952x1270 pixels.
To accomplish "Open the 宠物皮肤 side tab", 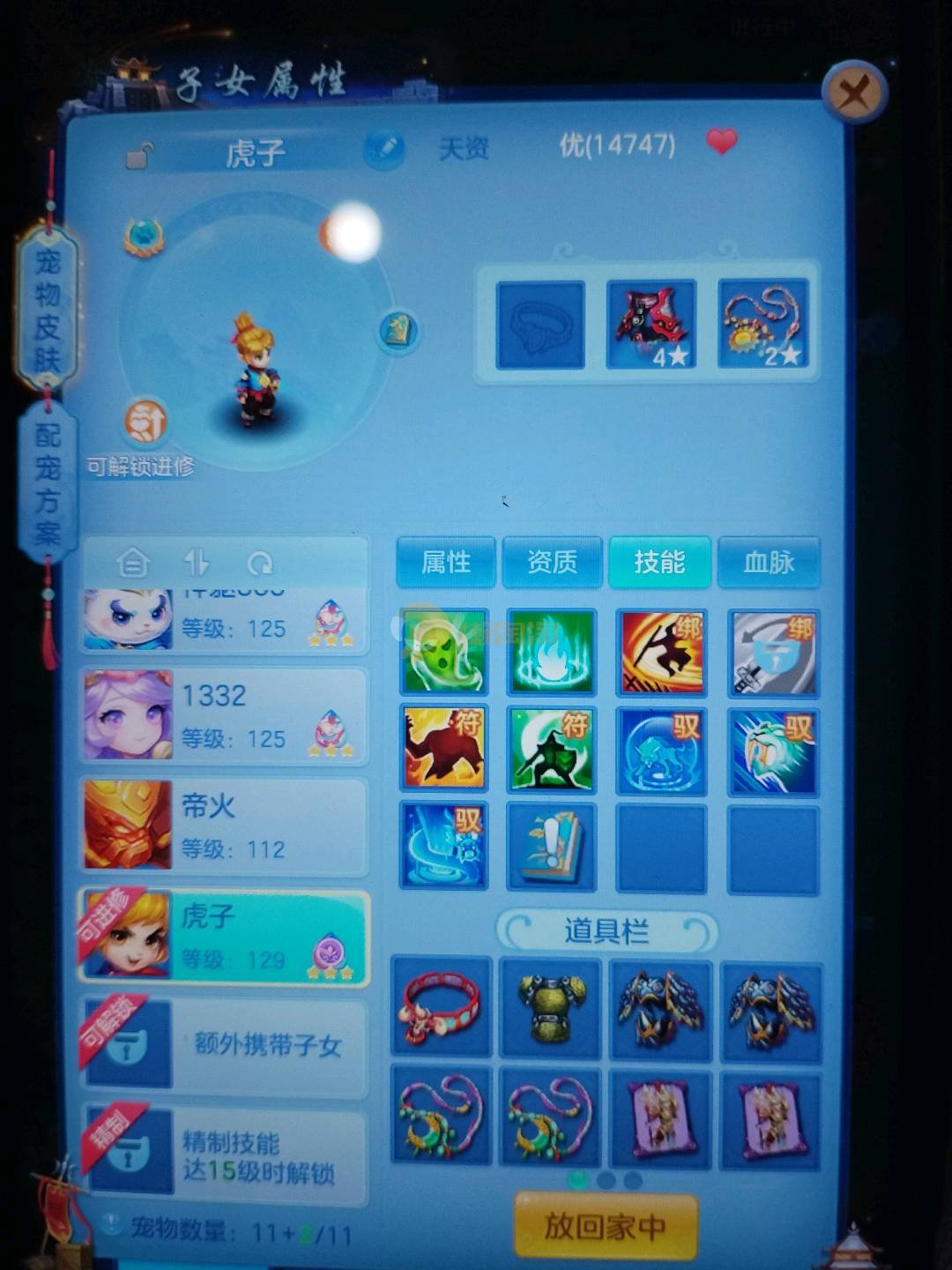I will tap(48, 308).
